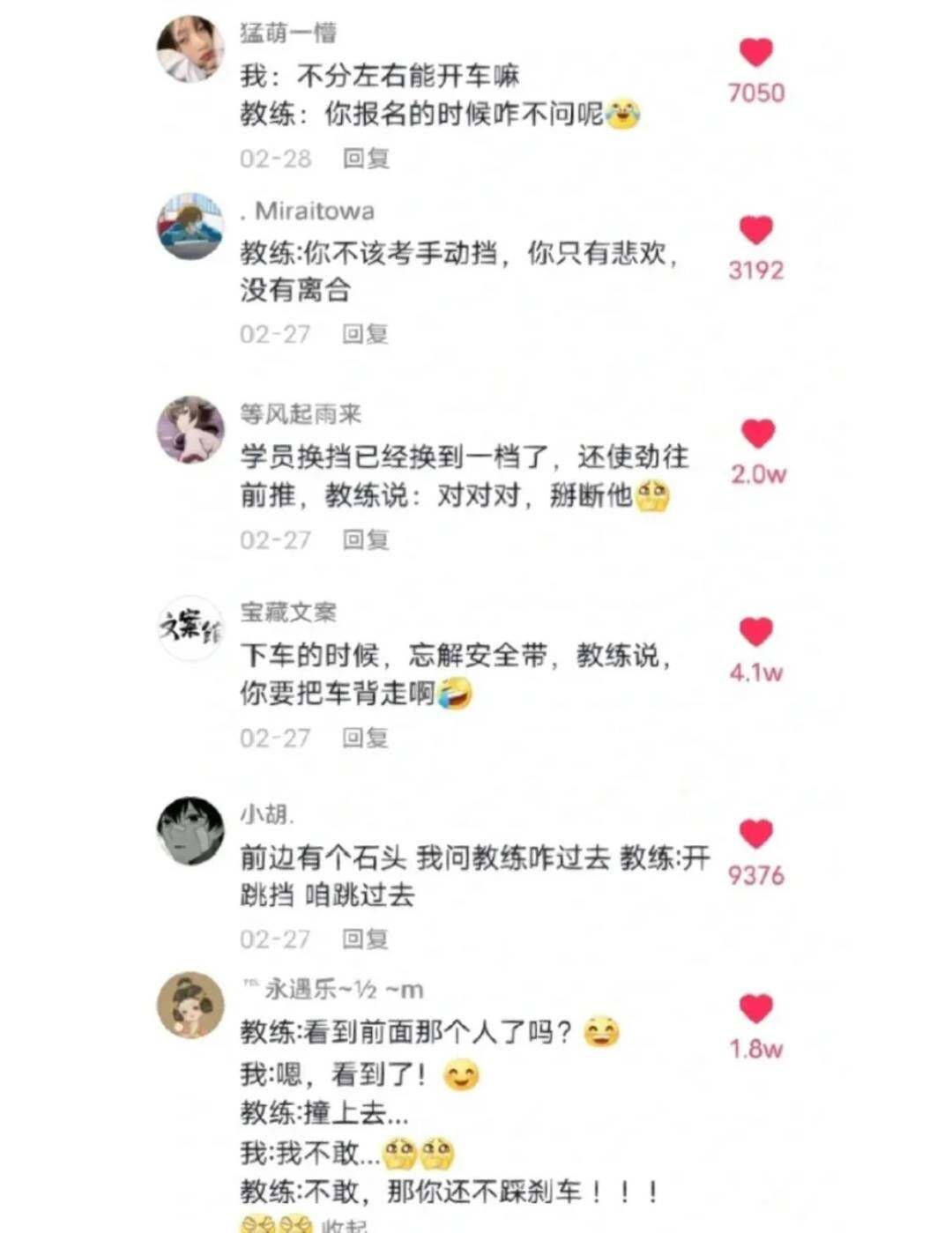
Task: Tap 回复 under 等风起雨来's comment
Action: coord(365,539)
